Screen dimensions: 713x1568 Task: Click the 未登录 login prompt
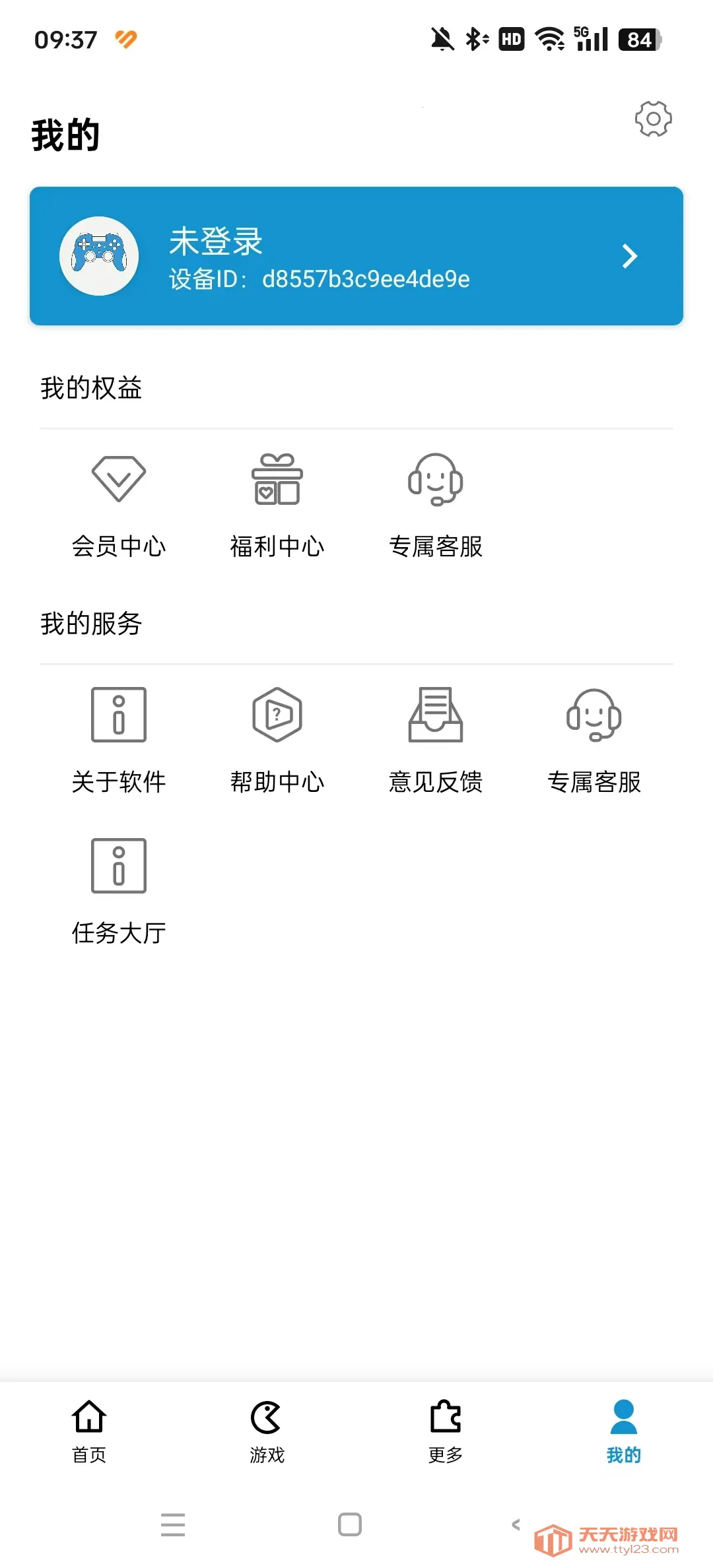215,242
